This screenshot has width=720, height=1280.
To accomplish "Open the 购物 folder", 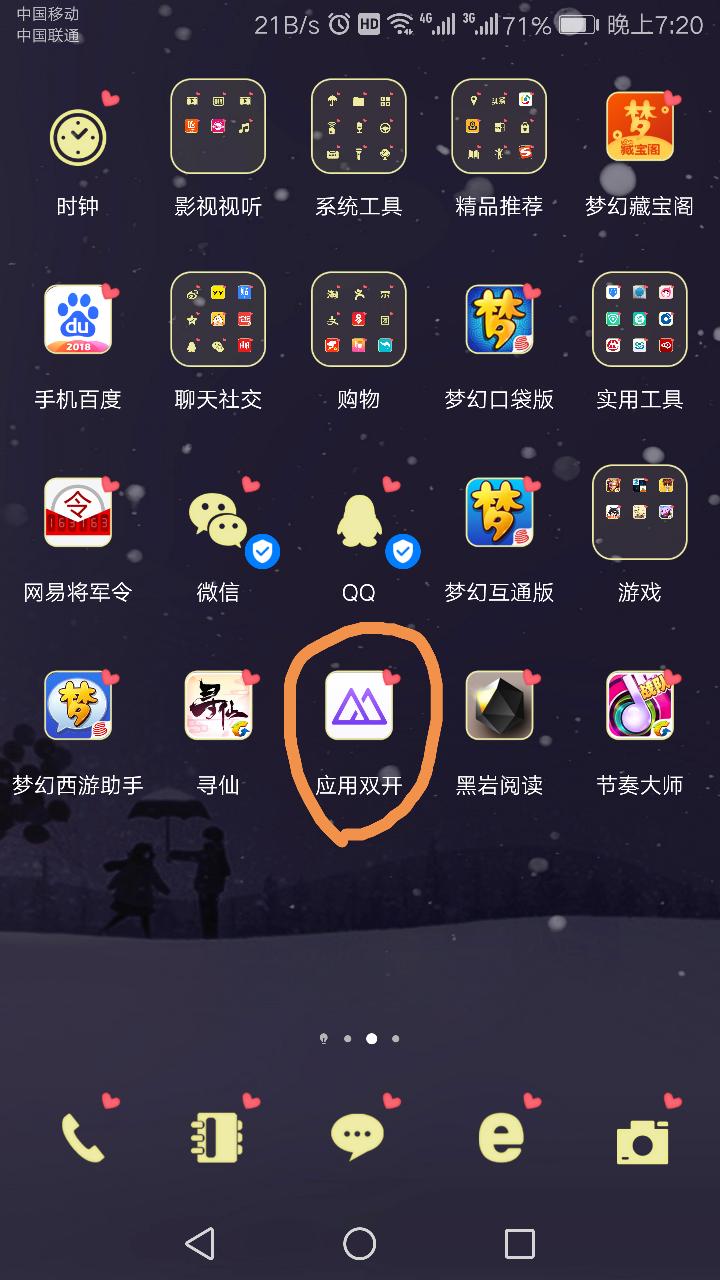I will click(x=359, y=320).
